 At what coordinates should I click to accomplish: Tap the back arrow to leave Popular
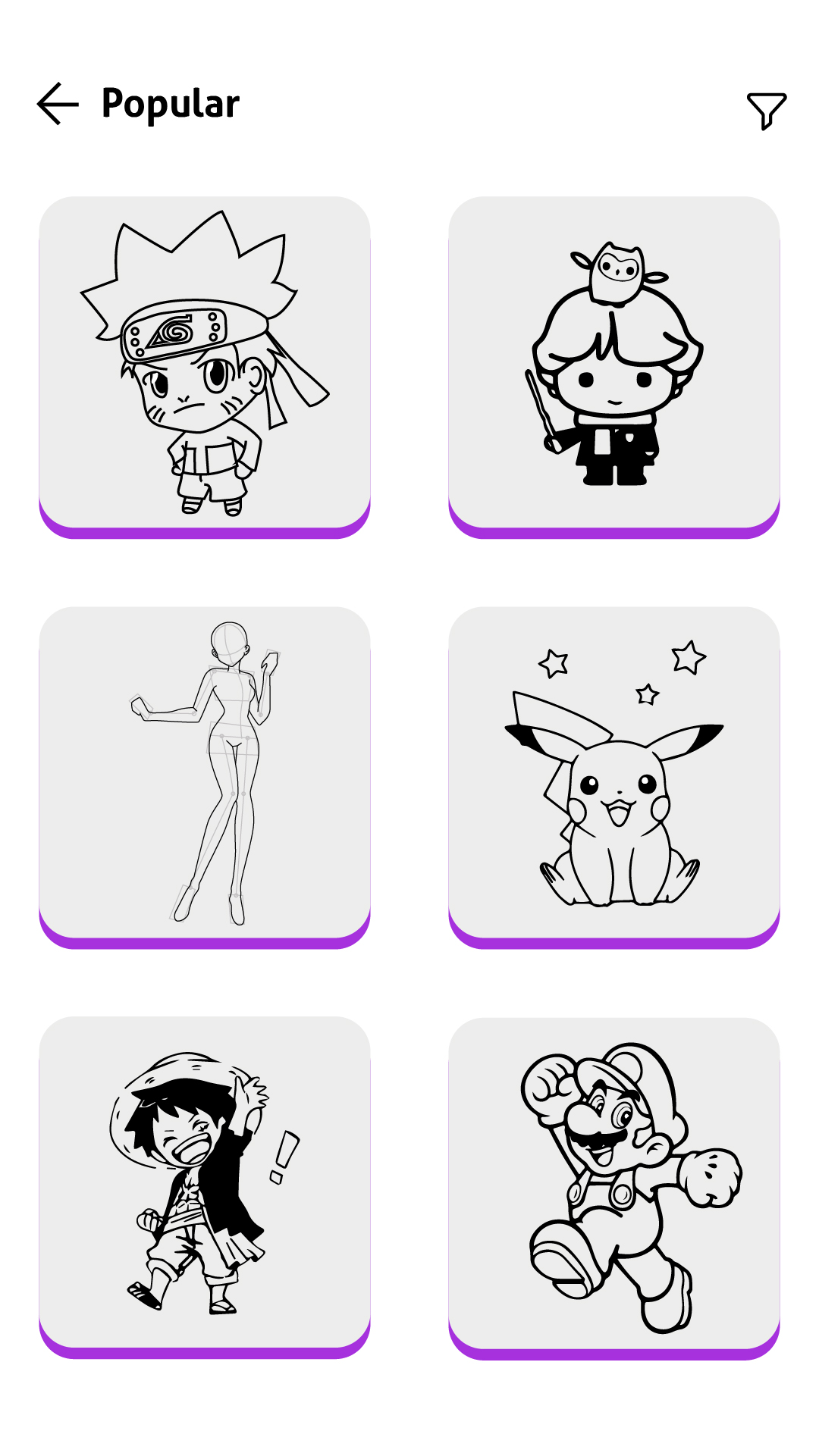tap(57, 105)
